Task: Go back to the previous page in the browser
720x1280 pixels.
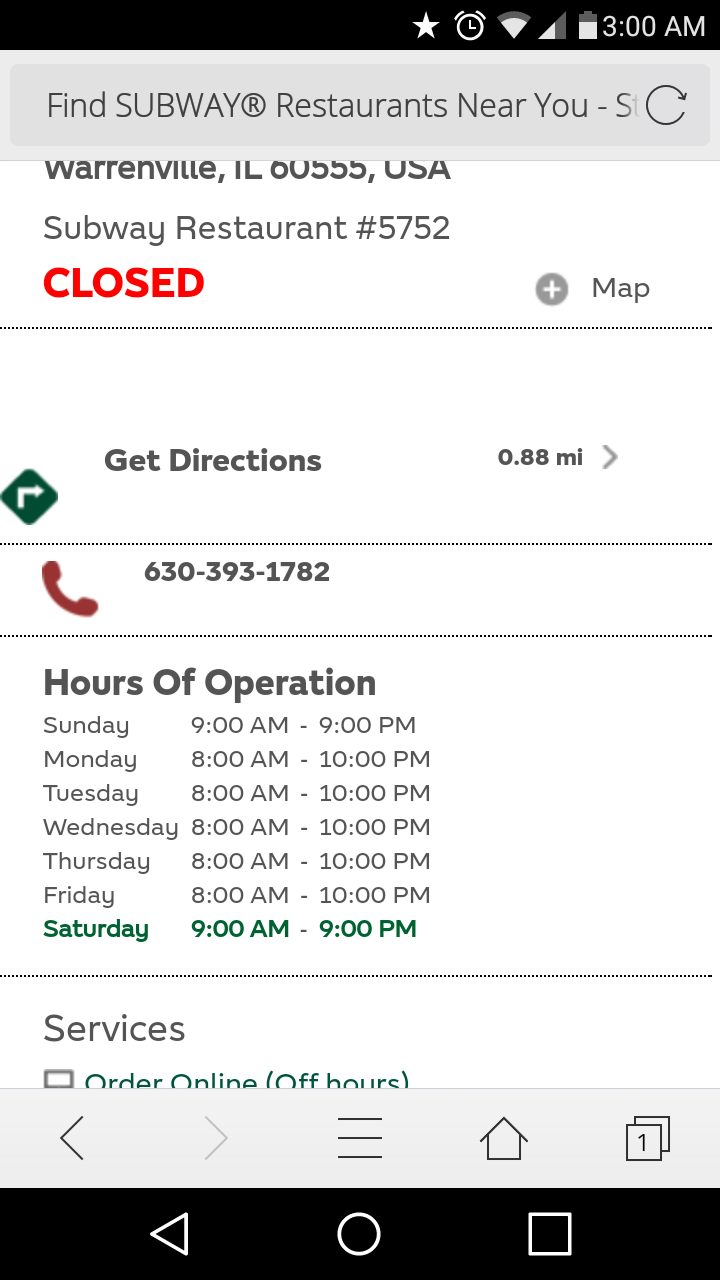Action: pyautogui.click(x=72, y=1138)
